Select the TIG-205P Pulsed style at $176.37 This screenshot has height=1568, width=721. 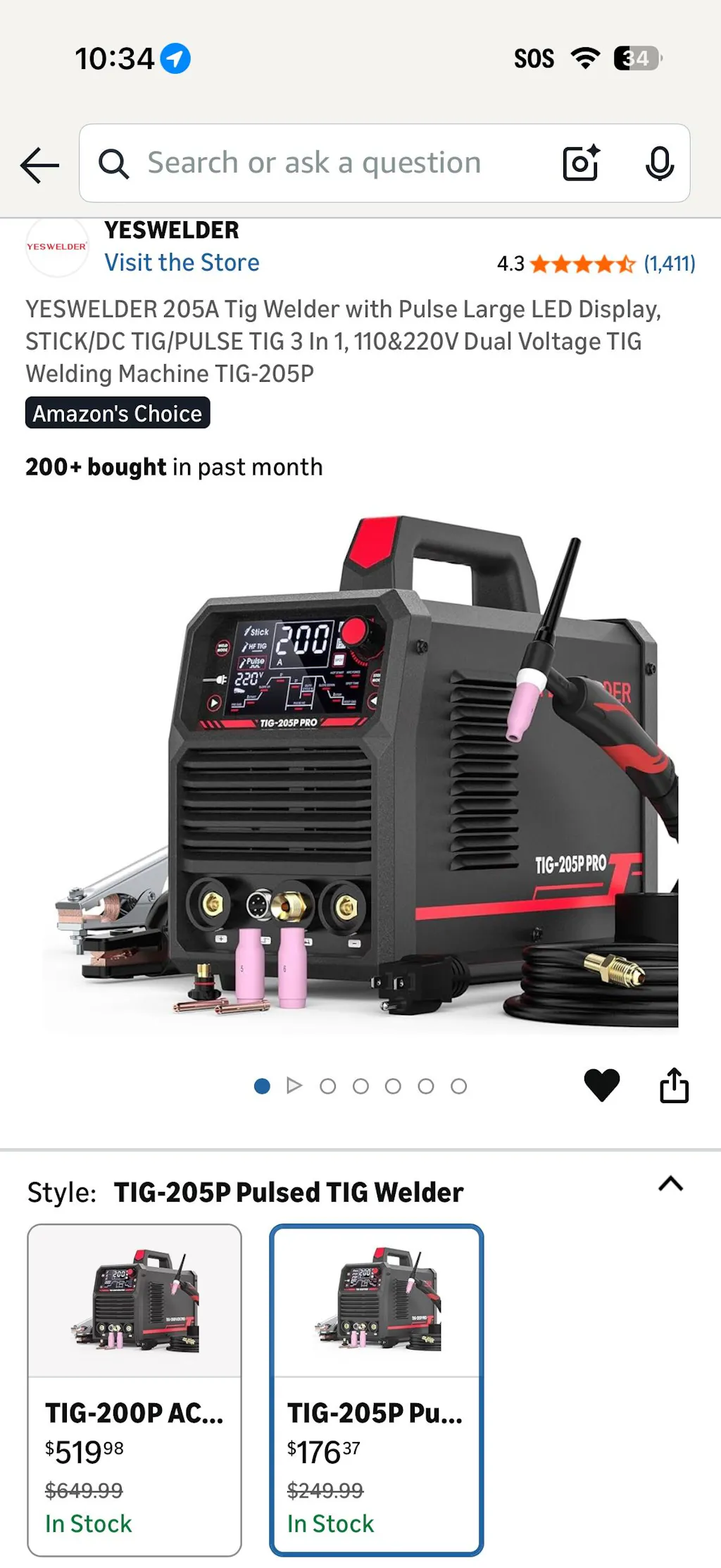(377, 1389)
